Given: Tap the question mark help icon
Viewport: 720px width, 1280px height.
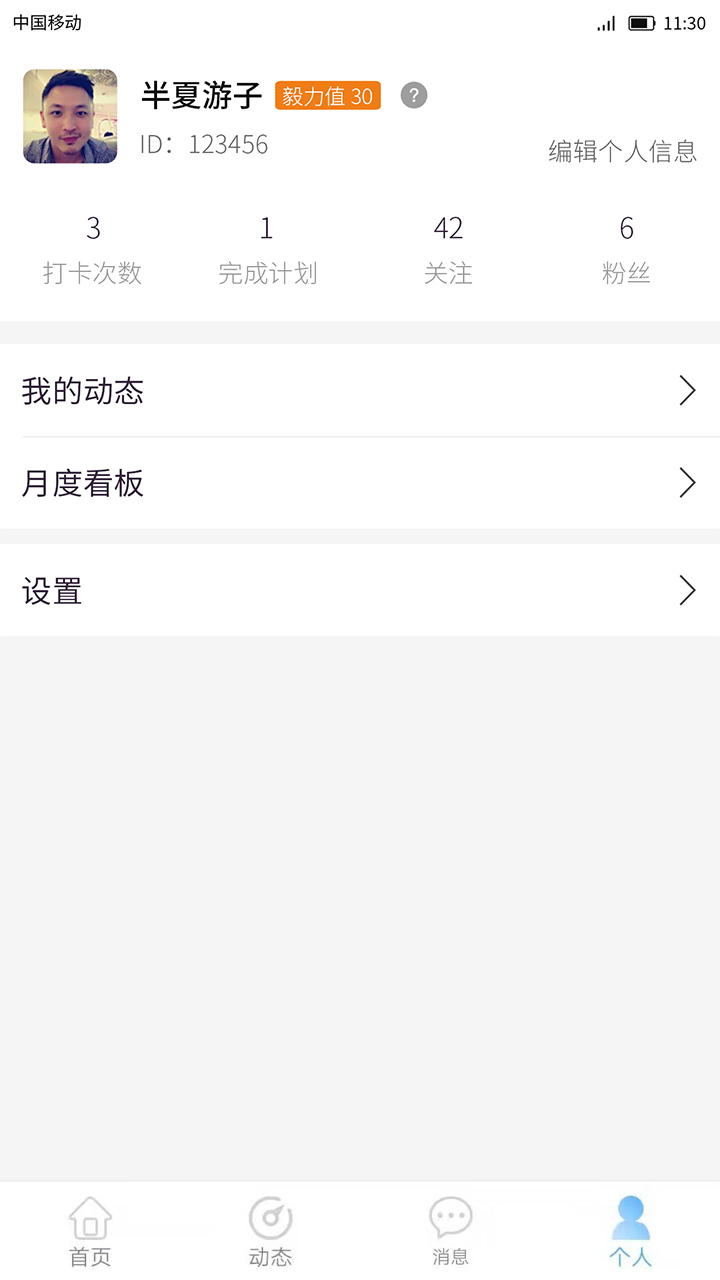Looking at the screenshot, I should [x=412, y=95].
